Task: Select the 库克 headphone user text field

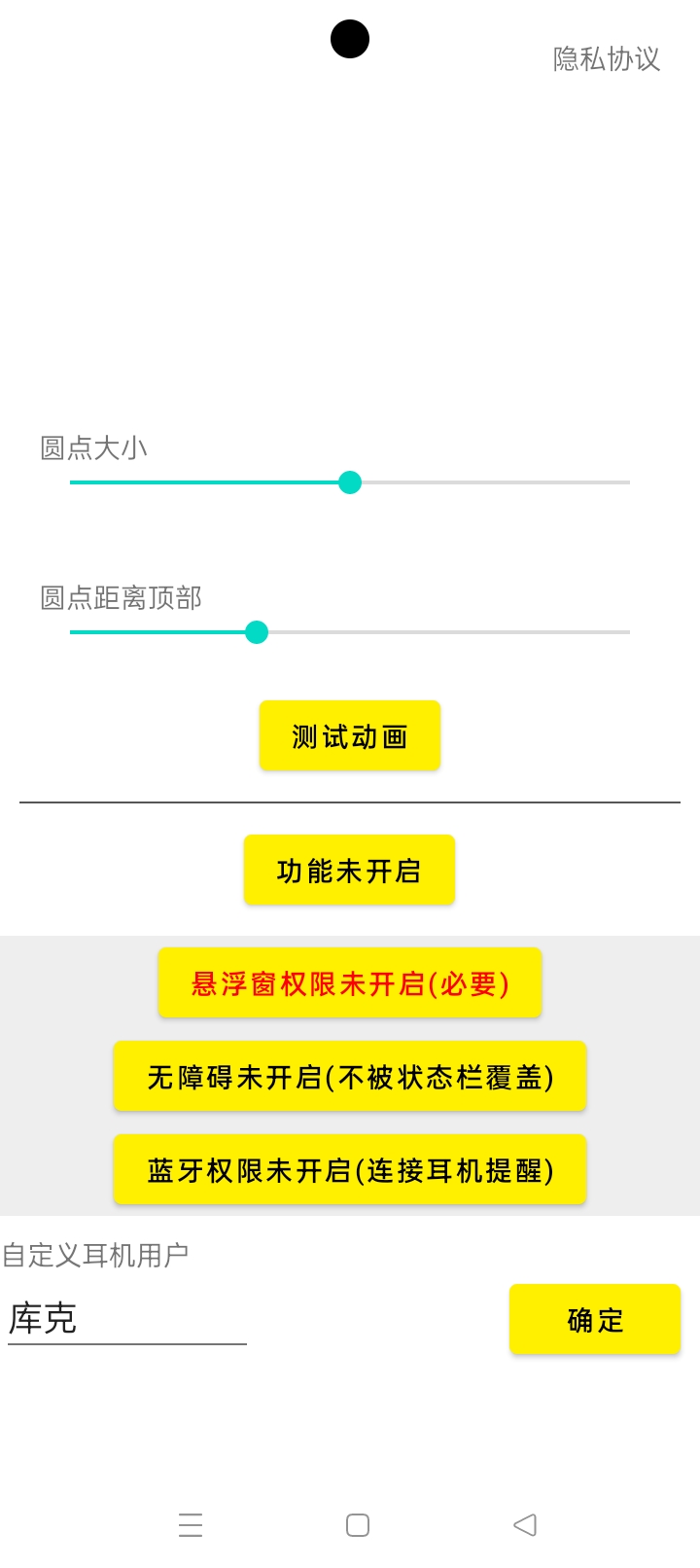Action: [126, 1319]
